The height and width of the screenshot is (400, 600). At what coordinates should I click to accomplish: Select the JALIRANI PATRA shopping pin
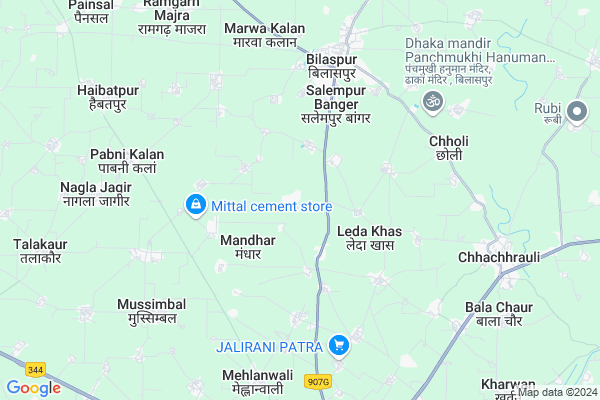tap(339, 346)
